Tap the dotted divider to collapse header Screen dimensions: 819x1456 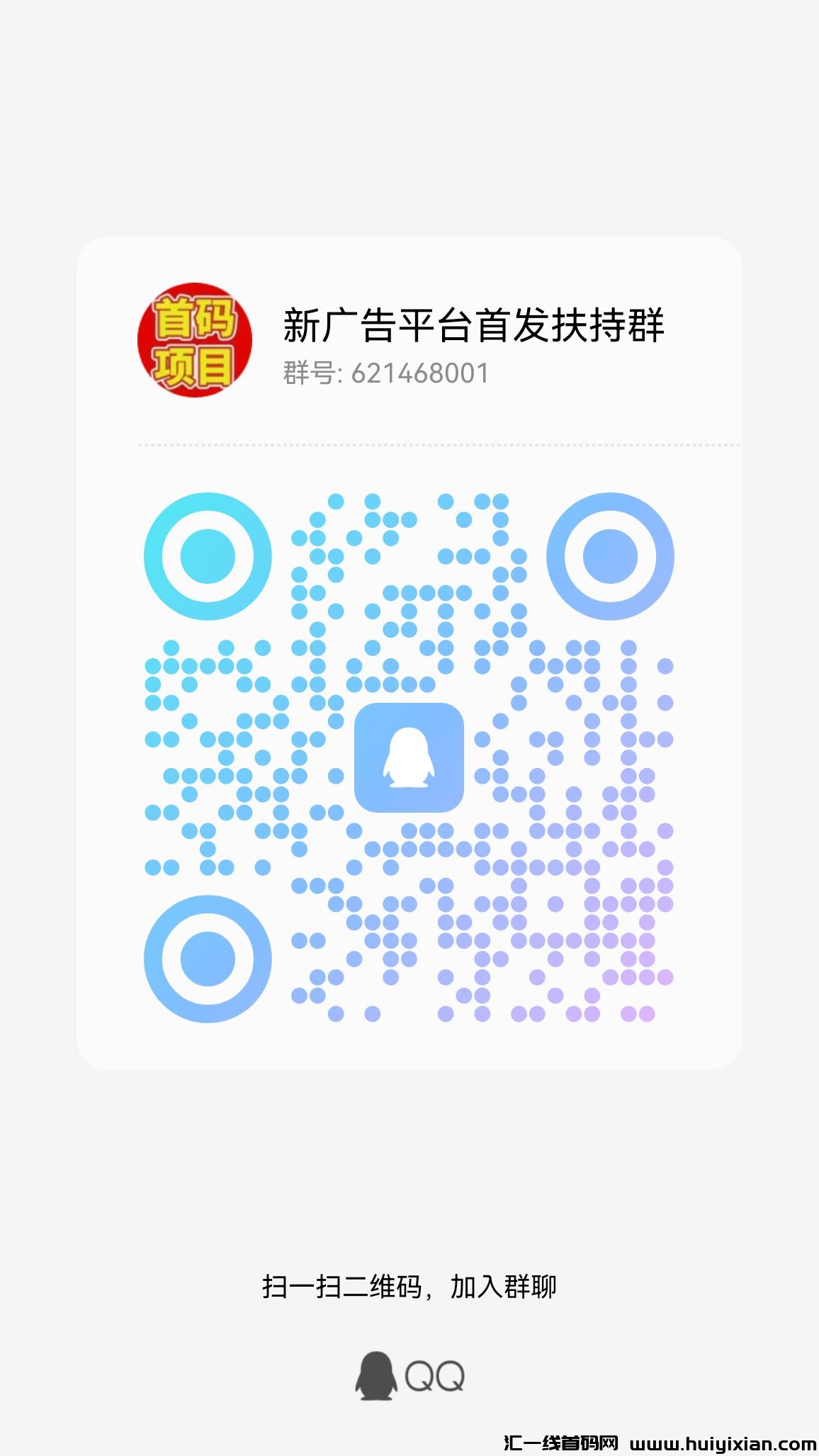point(409,445)
